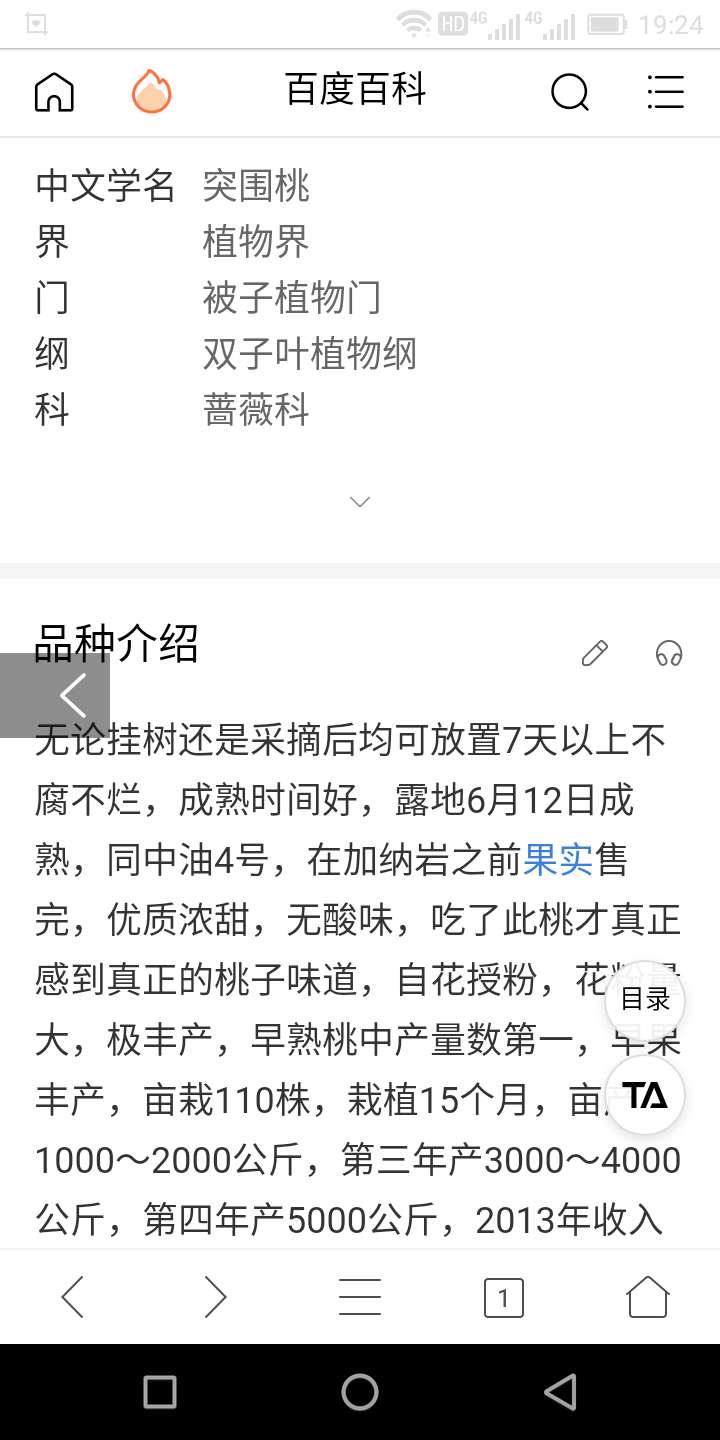Go back in the browser toolbar
Screen dimensions: 720x1440
pos(72,1297)
